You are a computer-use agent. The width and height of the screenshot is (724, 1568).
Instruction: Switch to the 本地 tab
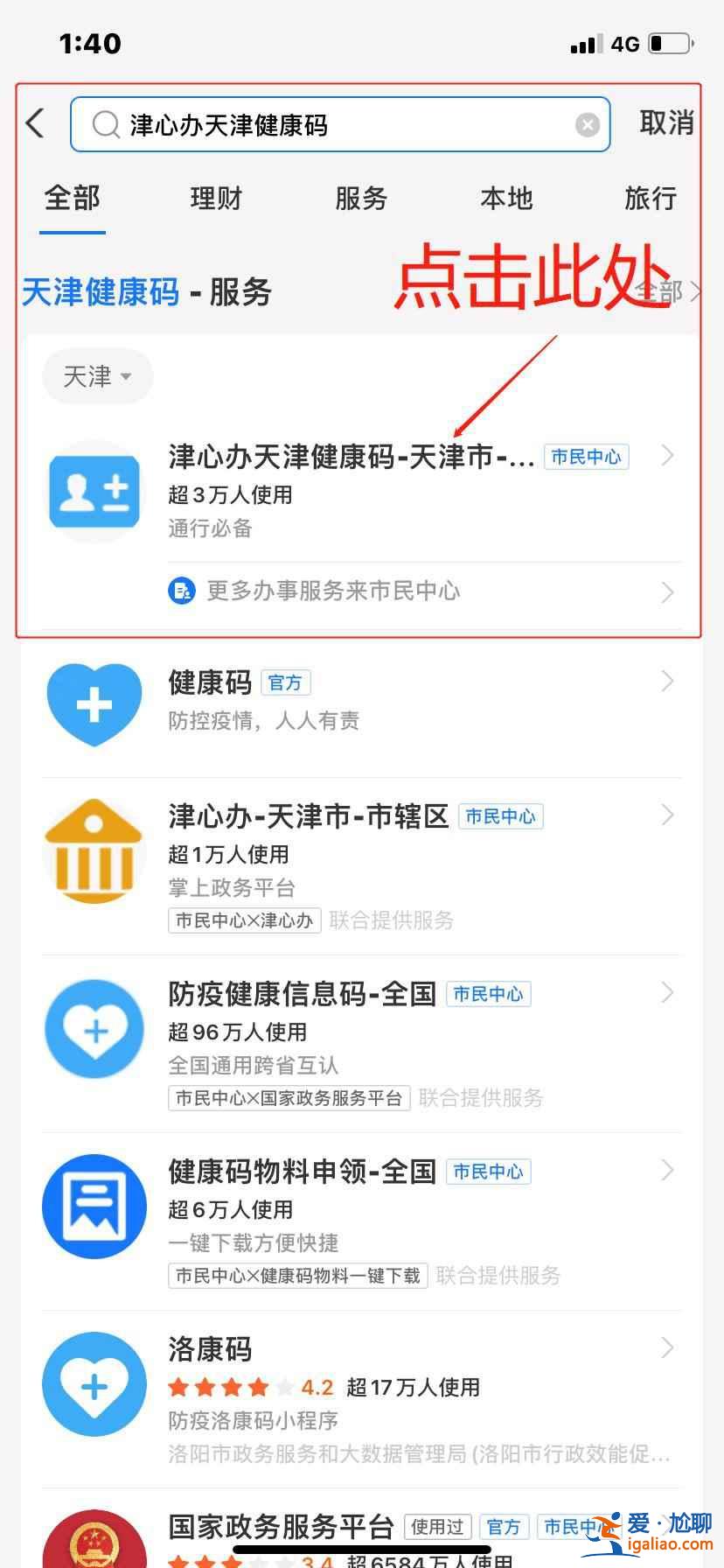tap(506, 199)
